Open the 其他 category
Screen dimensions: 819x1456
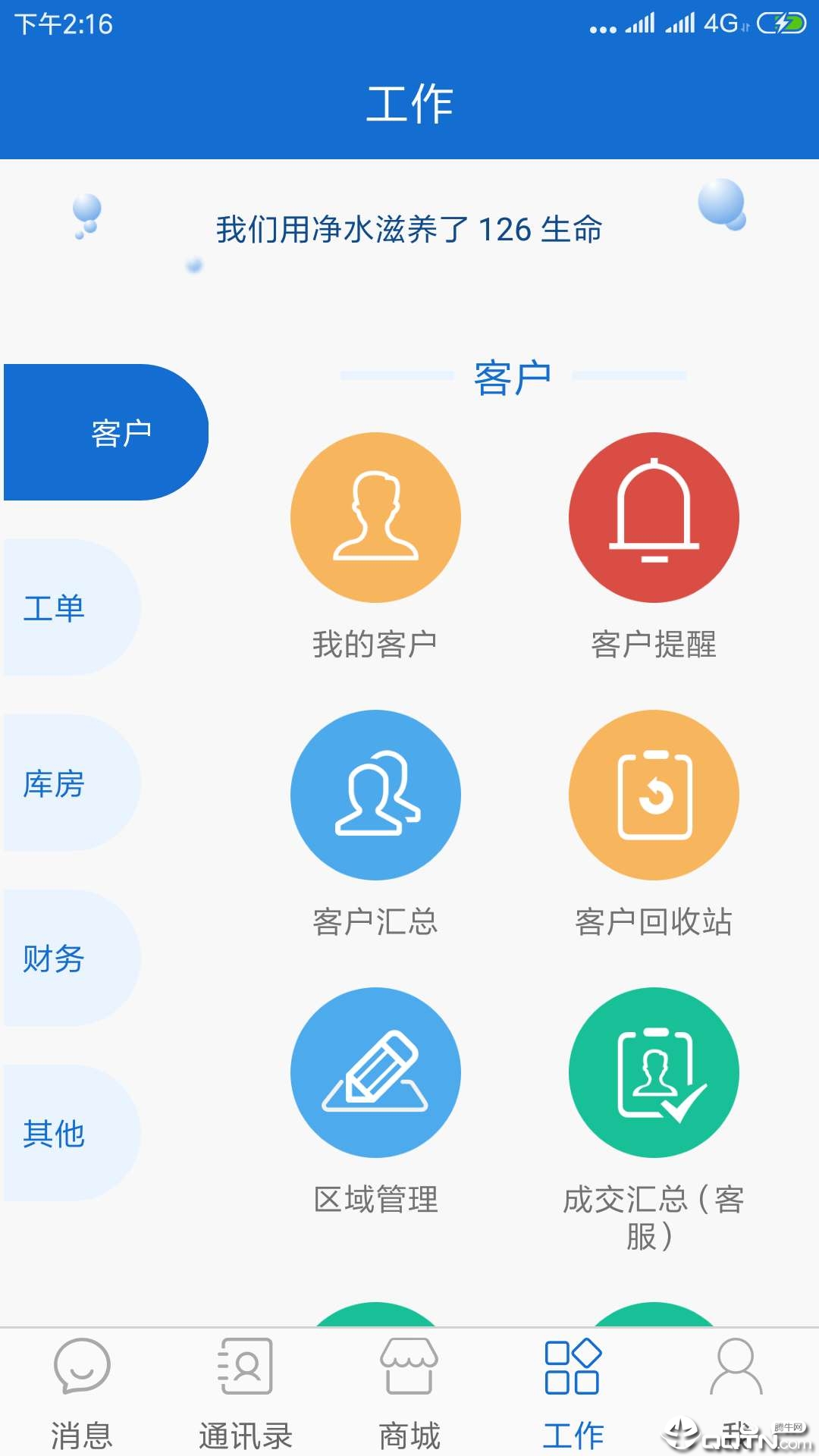click(x=72, y=1133)
